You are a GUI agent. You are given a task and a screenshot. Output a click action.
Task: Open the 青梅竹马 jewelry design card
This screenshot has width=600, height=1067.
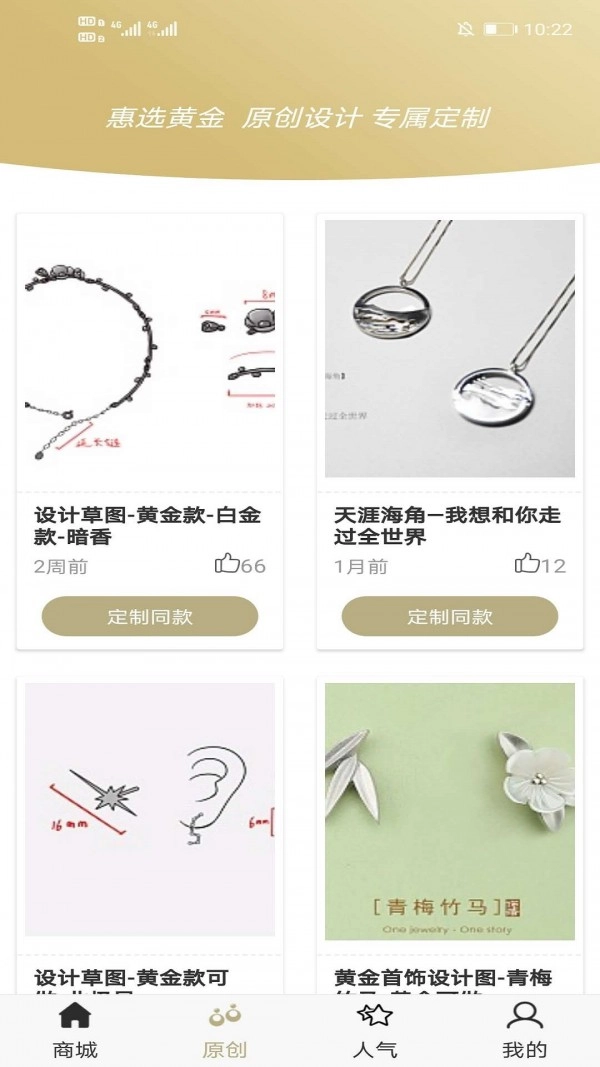pos(449,810)
